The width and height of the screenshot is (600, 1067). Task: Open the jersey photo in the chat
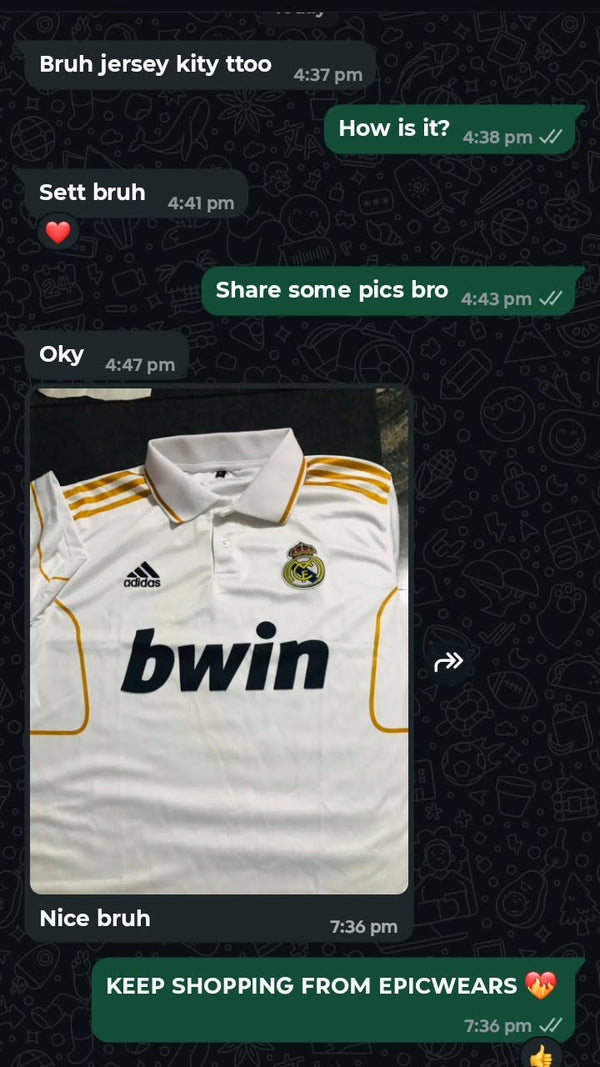tap(219, 640)
